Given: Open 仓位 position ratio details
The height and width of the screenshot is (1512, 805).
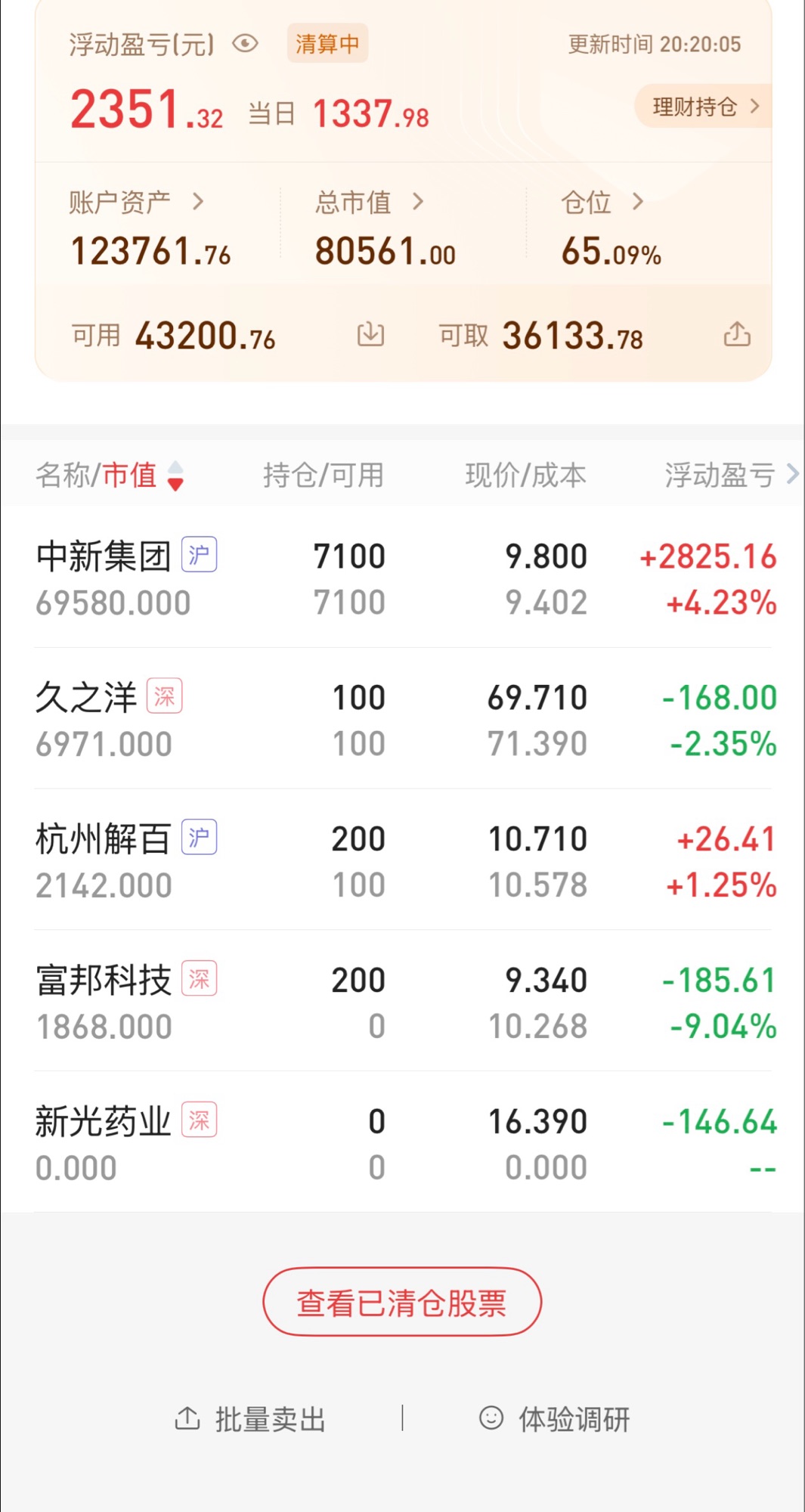Looking at the screenshot, I should [602, 202].
